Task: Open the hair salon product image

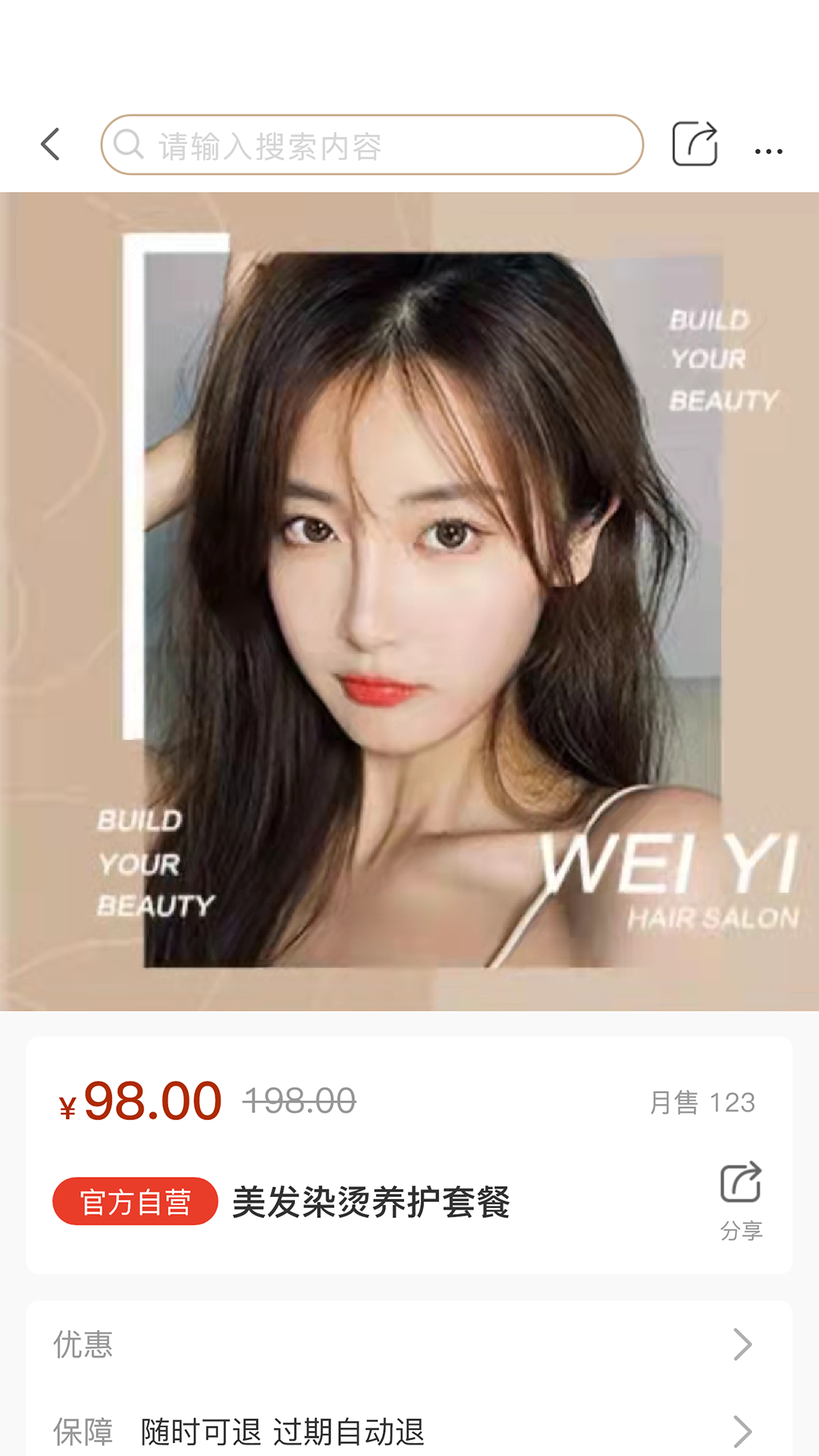Action: click(409, 601)
